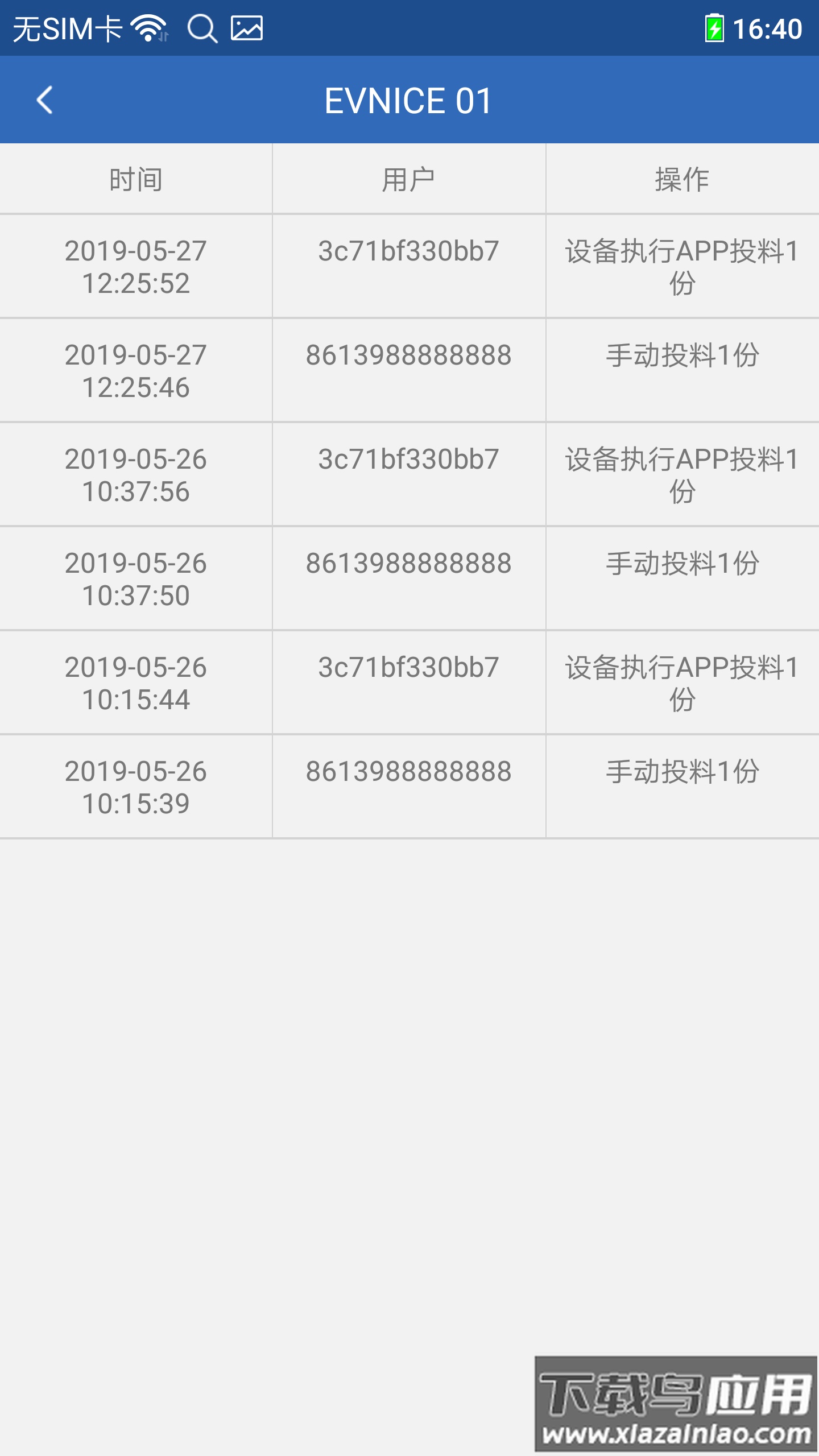The width and height of the screenshot is (819, 1456).
Task: Tap the charging battery icon
Action: [715, 27]
